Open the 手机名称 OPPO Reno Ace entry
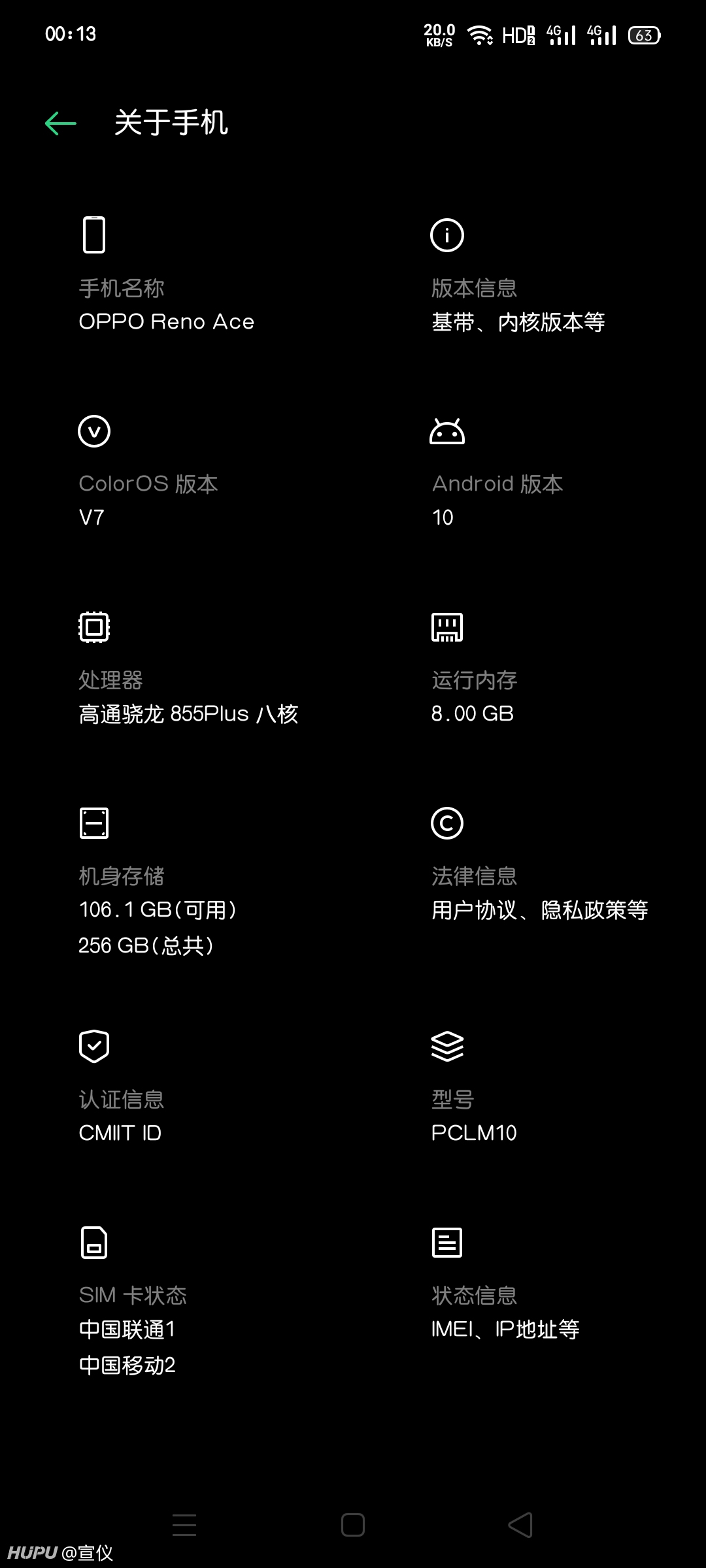Screen dimensions: 706x1568 pos(176,275)
